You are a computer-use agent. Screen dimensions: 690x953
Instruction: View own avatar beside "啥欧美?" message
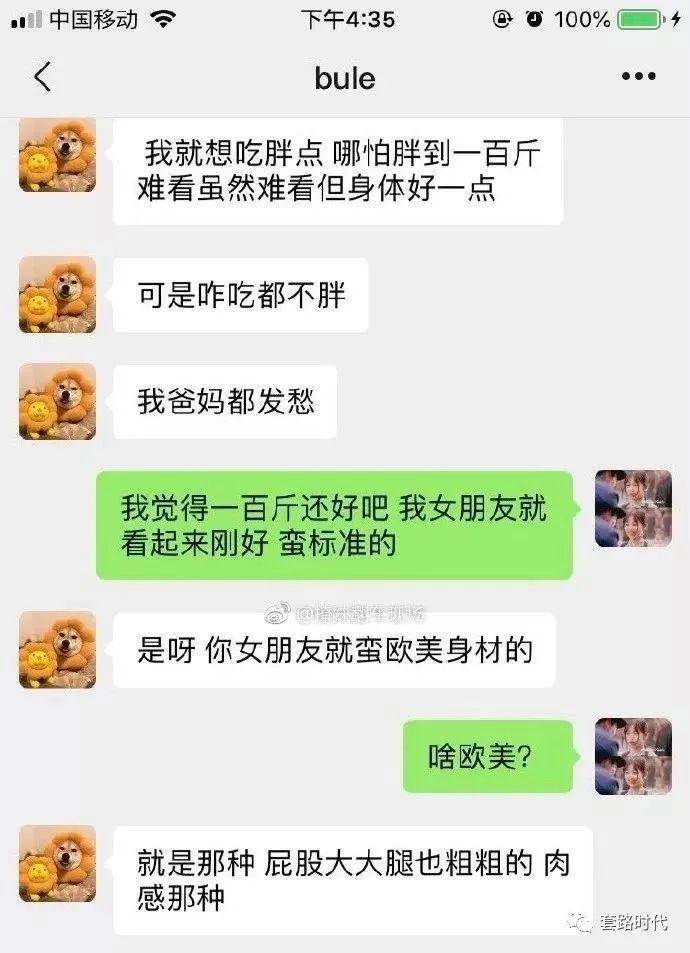point(633,757)
